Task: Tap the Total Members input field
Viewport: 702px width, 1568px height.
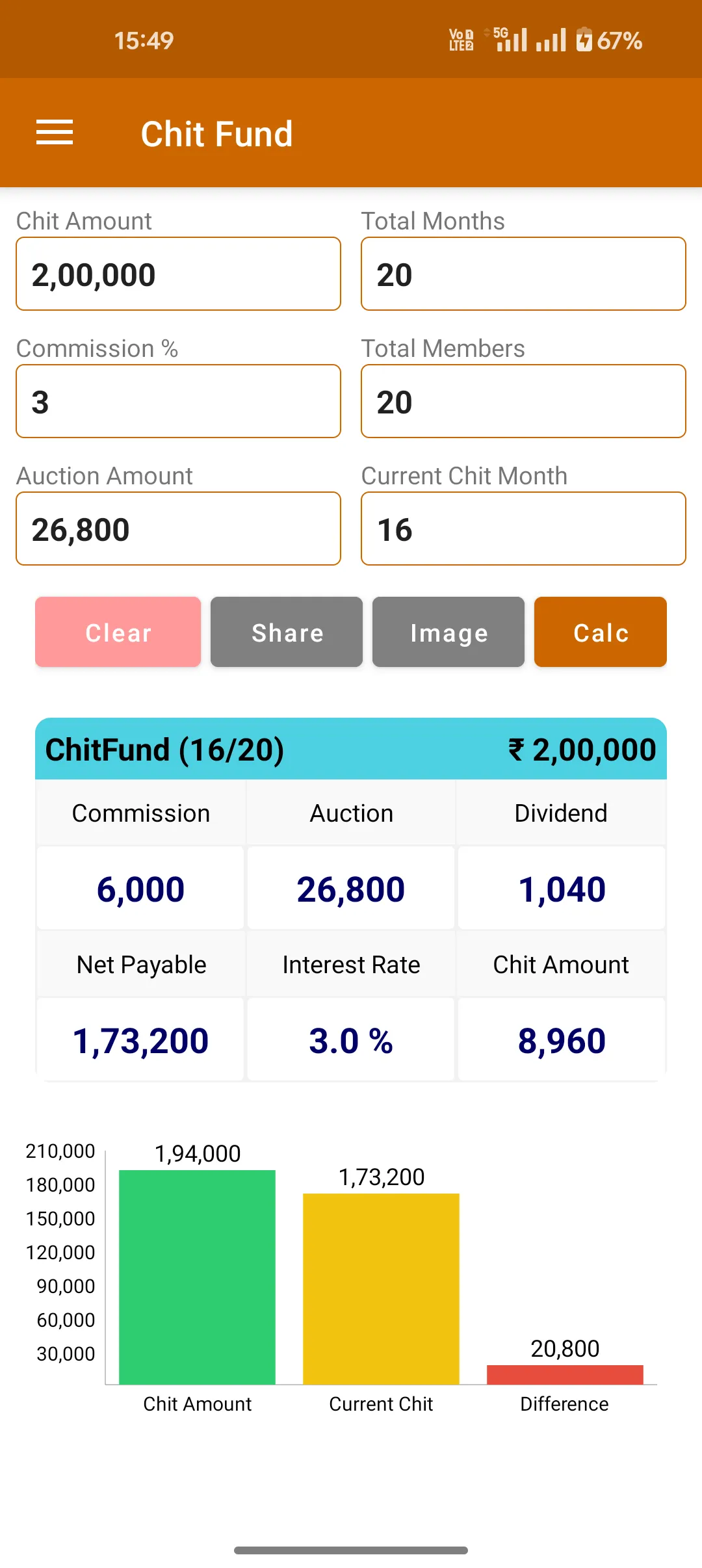Action: (x=522, y=401)
